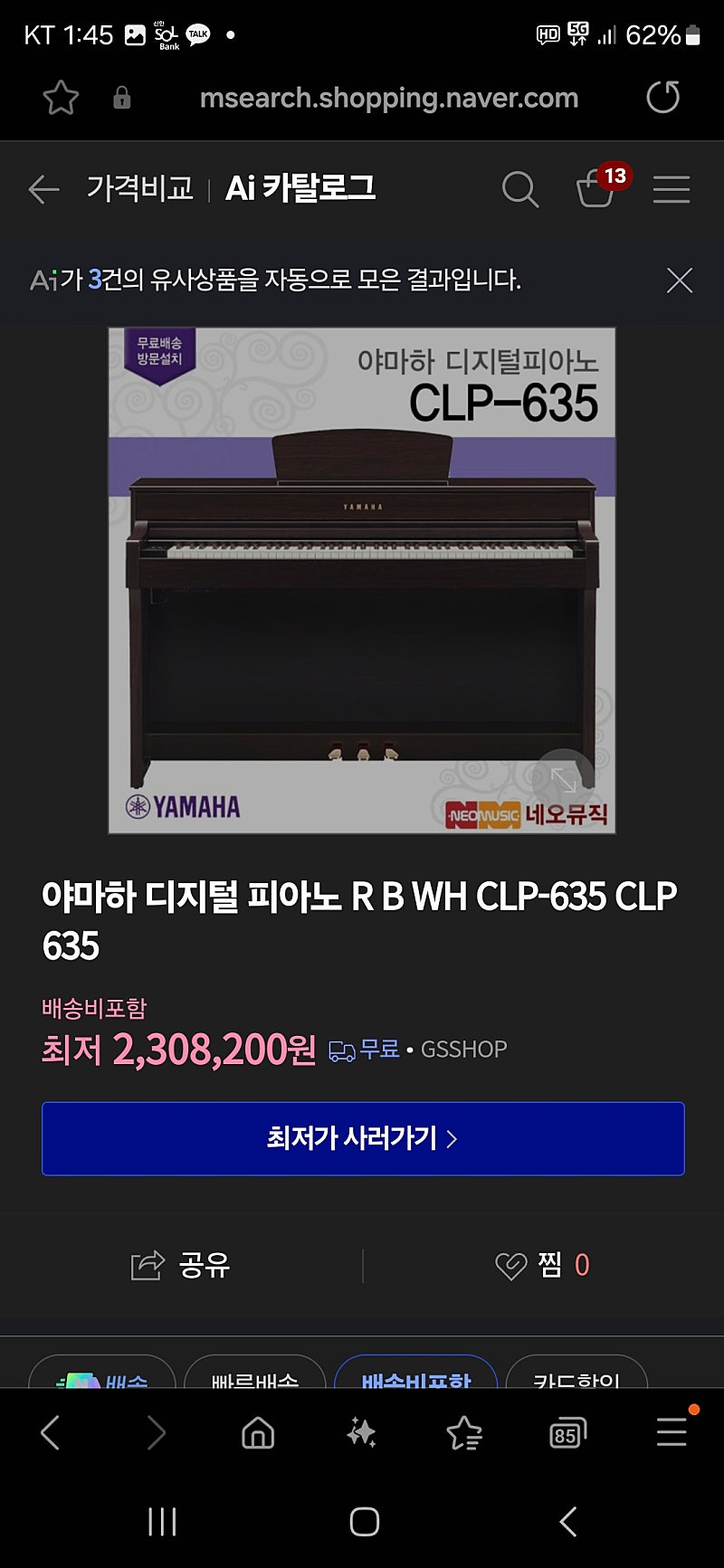The height and width of the screenshot is (1568, 724).
Task: Open browser bookmarks list
Action: point(464,1432)
